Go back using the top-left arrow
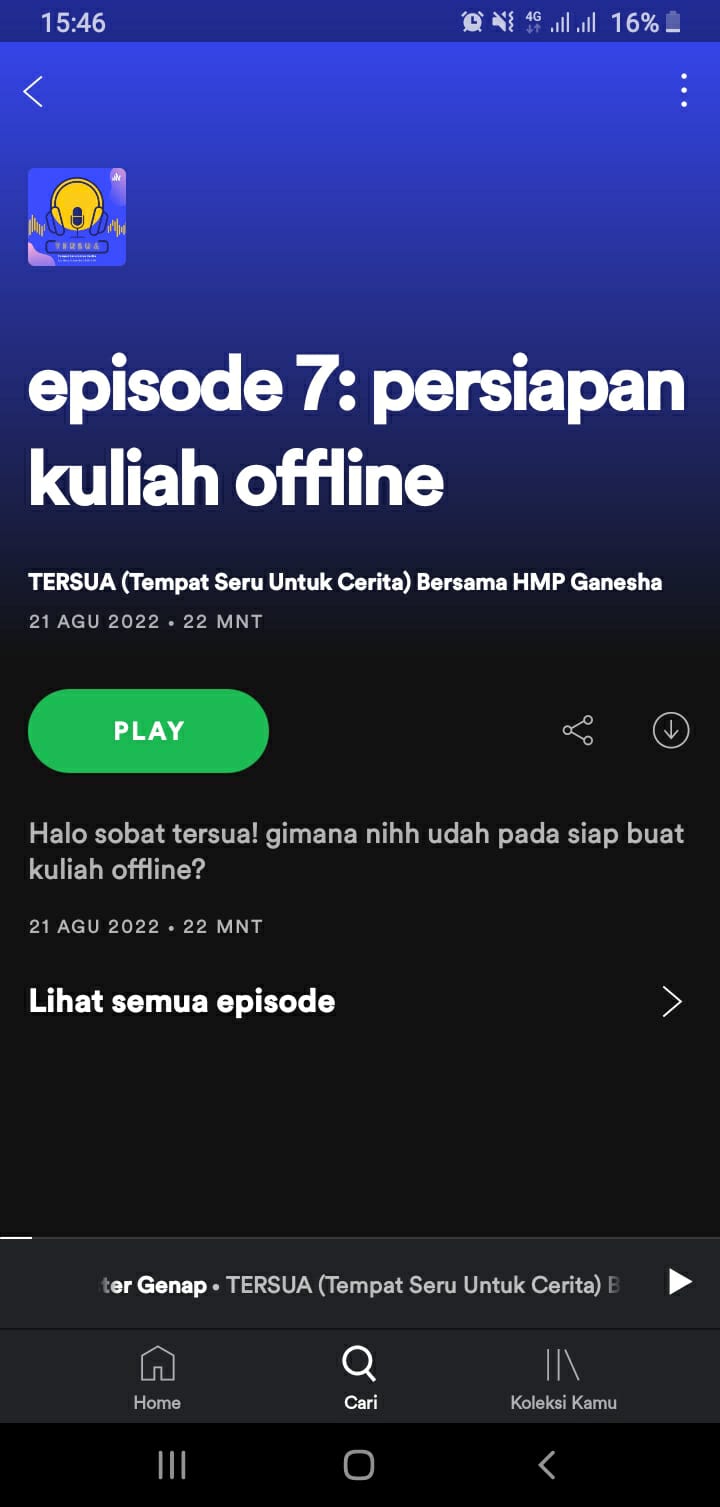 point(33,92)
